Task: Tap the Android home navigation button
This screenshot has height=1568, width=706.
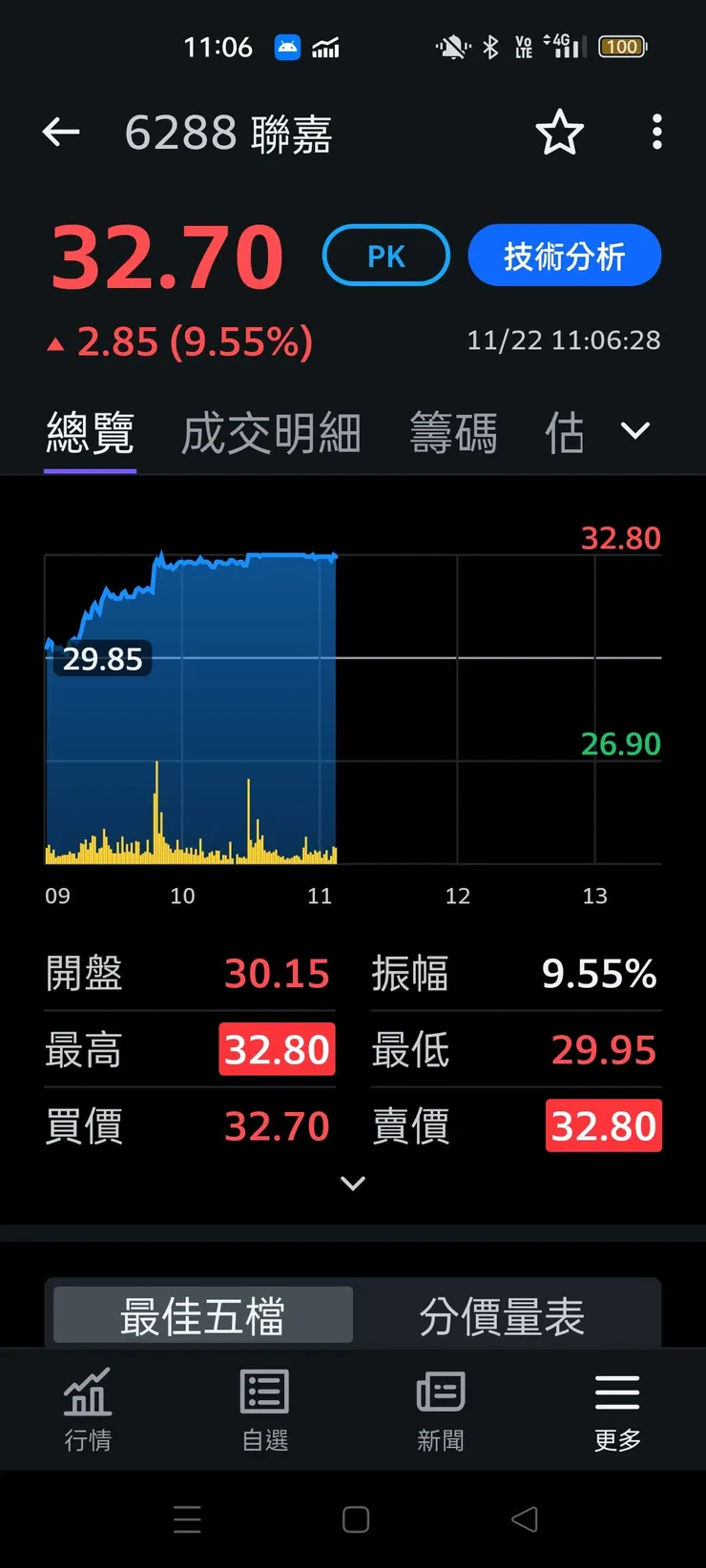Action: pyautogui.click(x=354, y=1519)
